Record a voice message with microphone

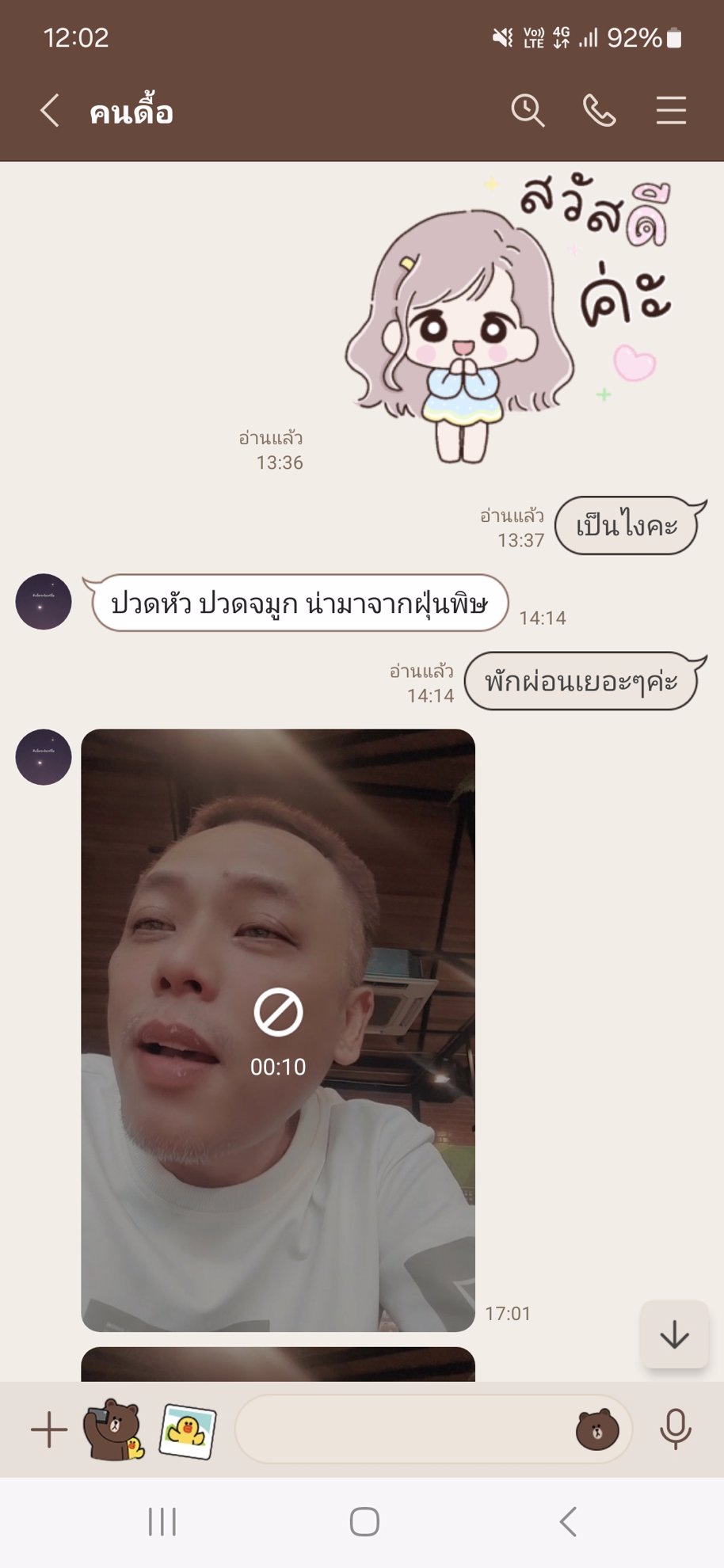(x=675, y=1430)
